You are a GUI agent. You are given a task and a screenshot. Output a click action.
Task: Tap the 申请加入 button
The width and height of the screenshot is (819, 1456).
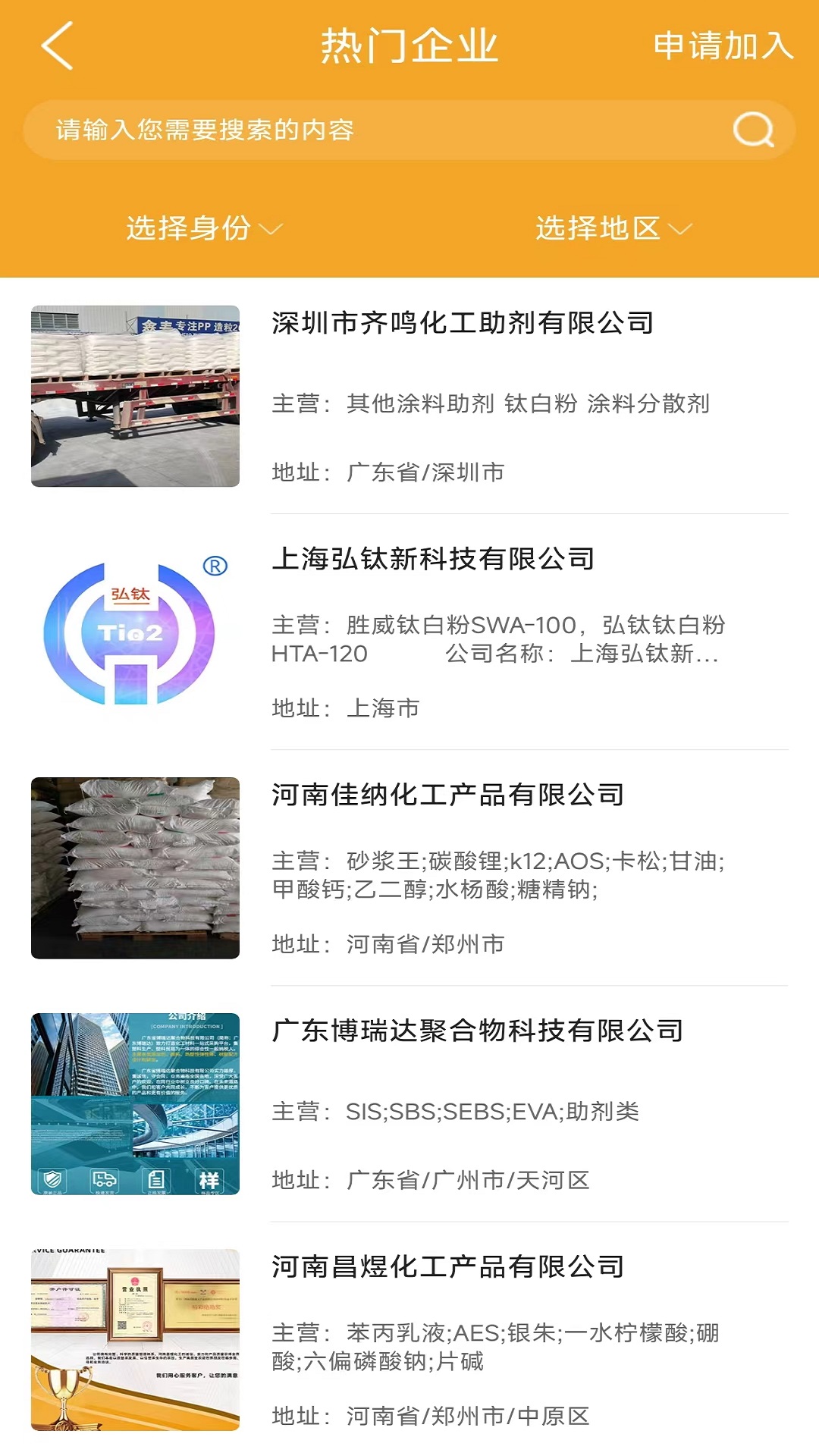(720, 47)
